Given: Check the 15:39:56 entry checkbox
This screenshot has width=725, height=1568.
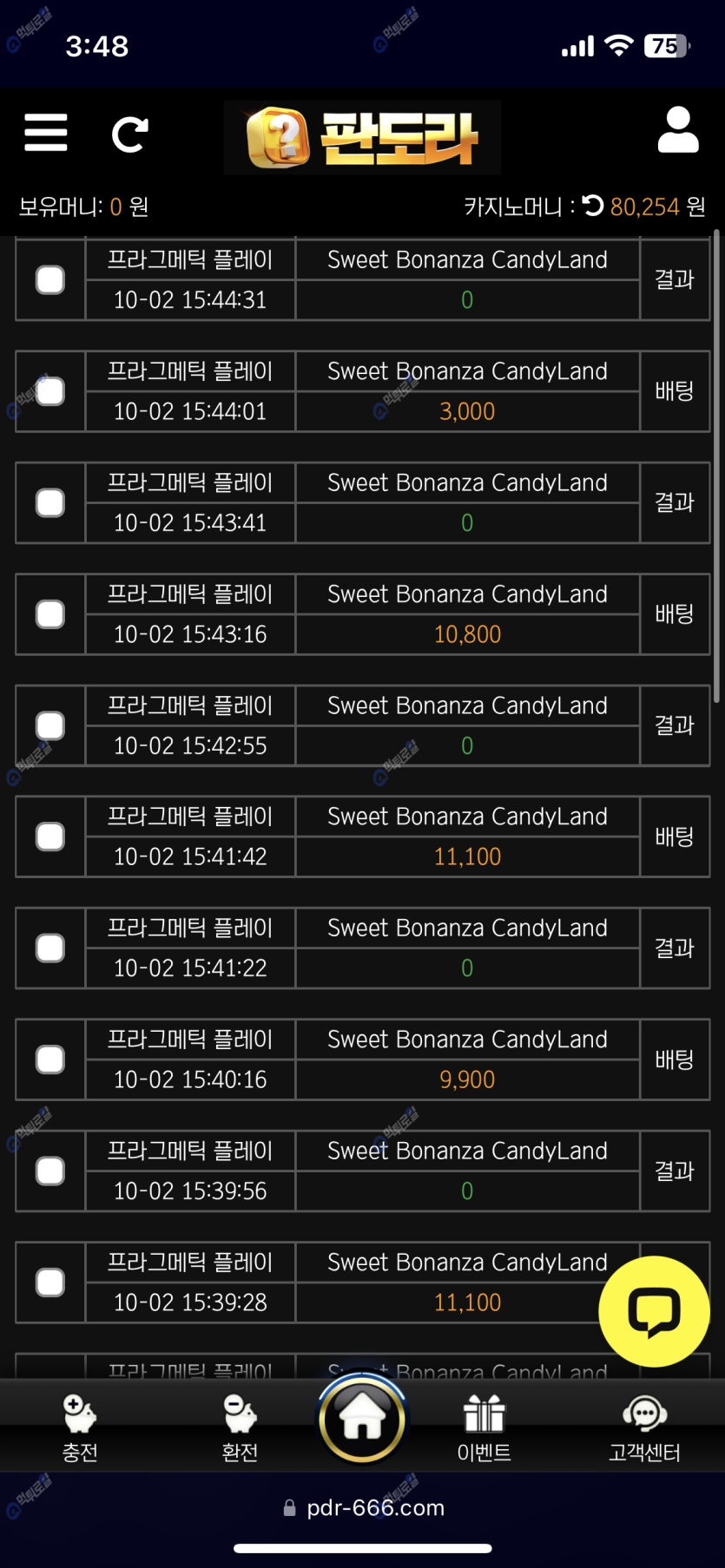Looking at the screenshot, I should 50,1171.
